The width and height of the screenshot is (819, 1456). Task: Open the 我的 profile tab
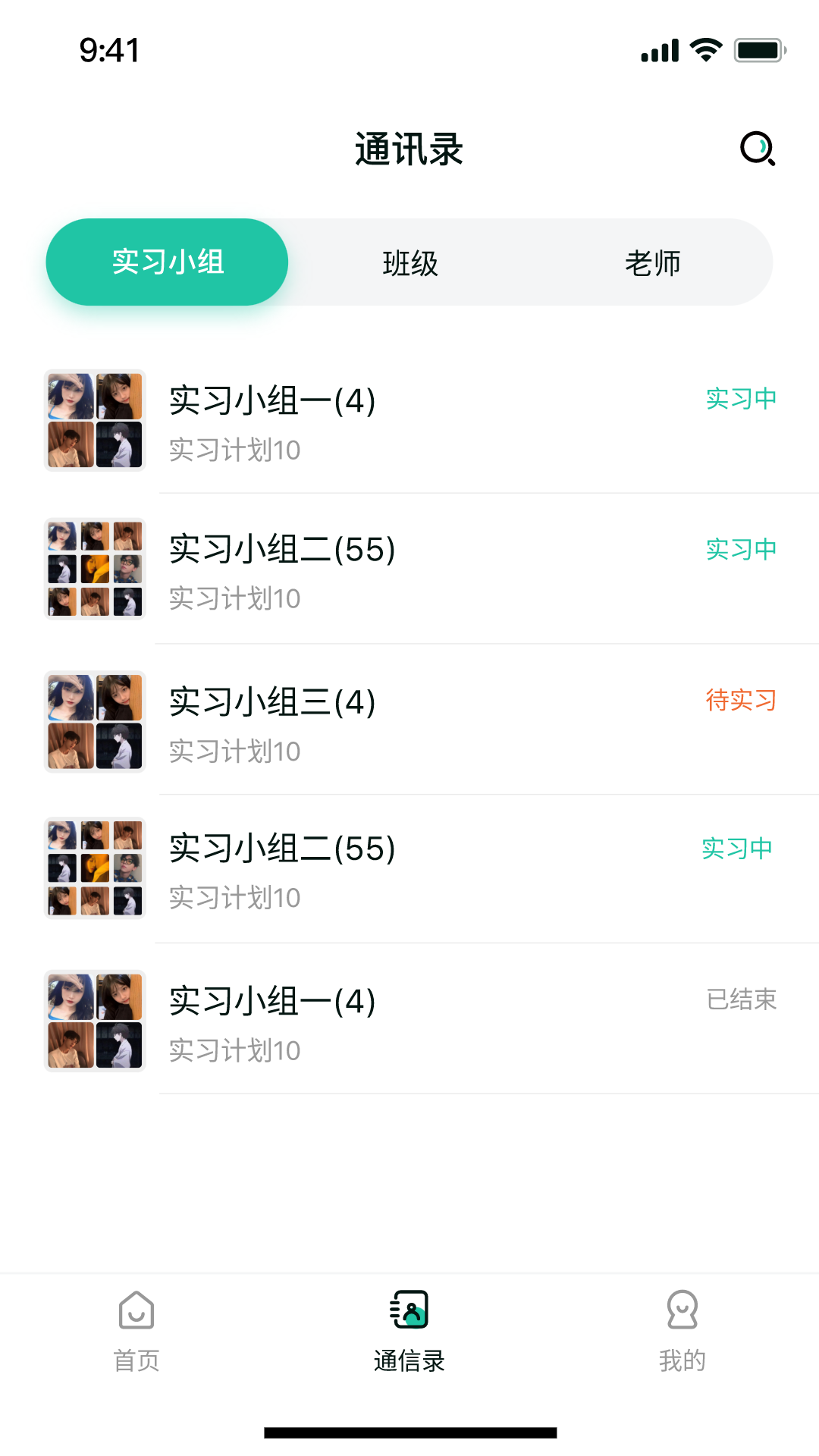(x=682, y=1332)
